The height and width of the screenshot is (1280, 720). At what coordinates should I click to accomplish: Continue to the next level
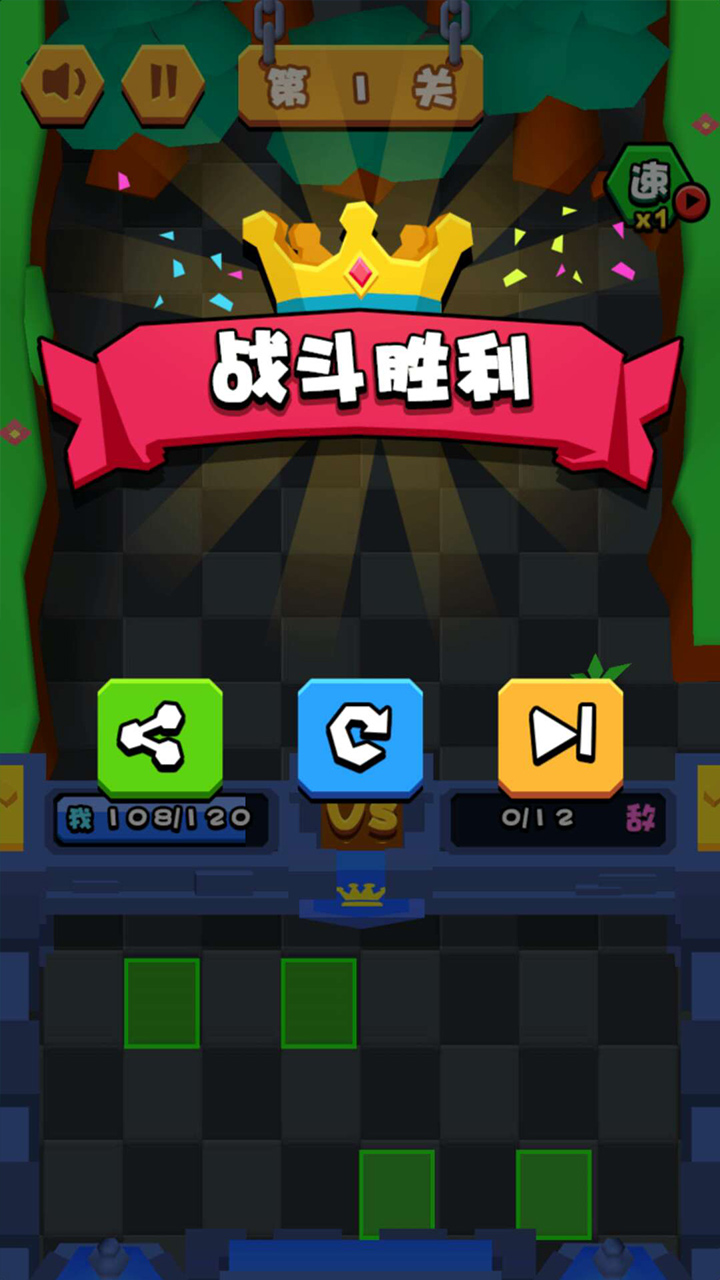pos(561,737)
